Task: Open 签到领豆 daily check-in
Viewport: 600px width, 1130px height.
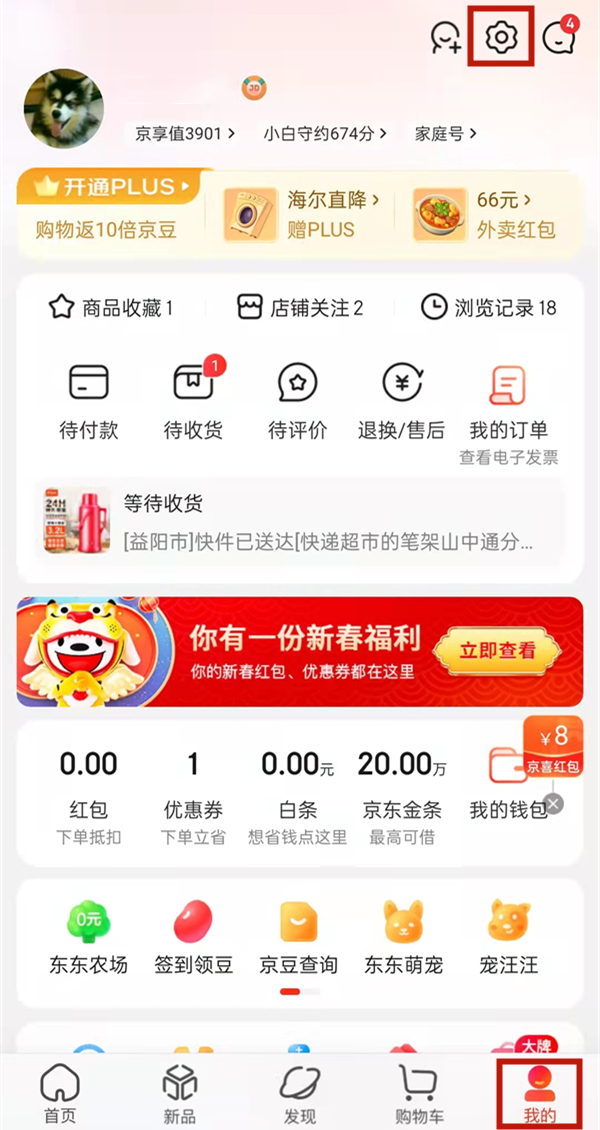Action: (x=193, y=936)
